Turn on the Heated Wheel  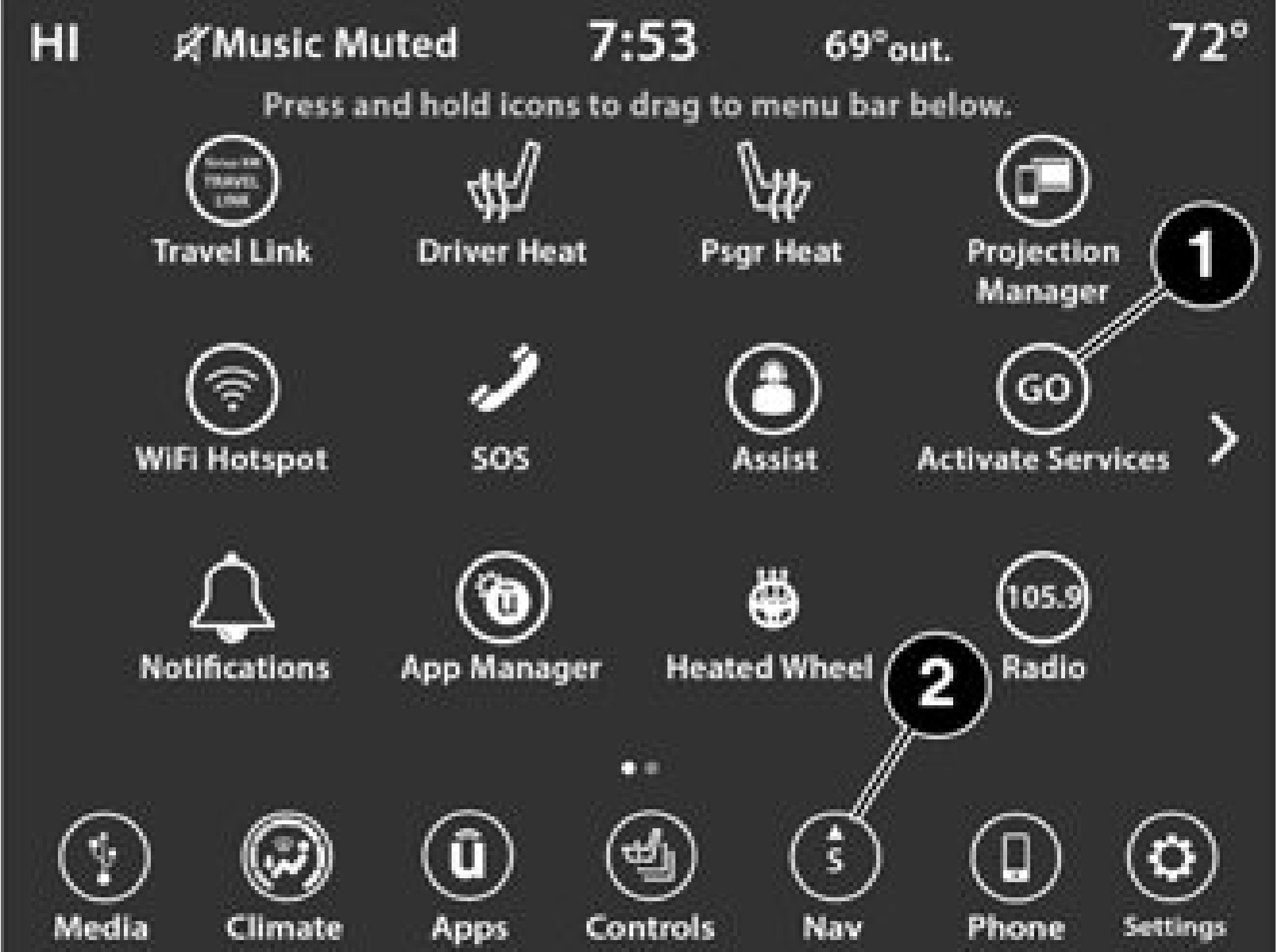pos(772,598)
